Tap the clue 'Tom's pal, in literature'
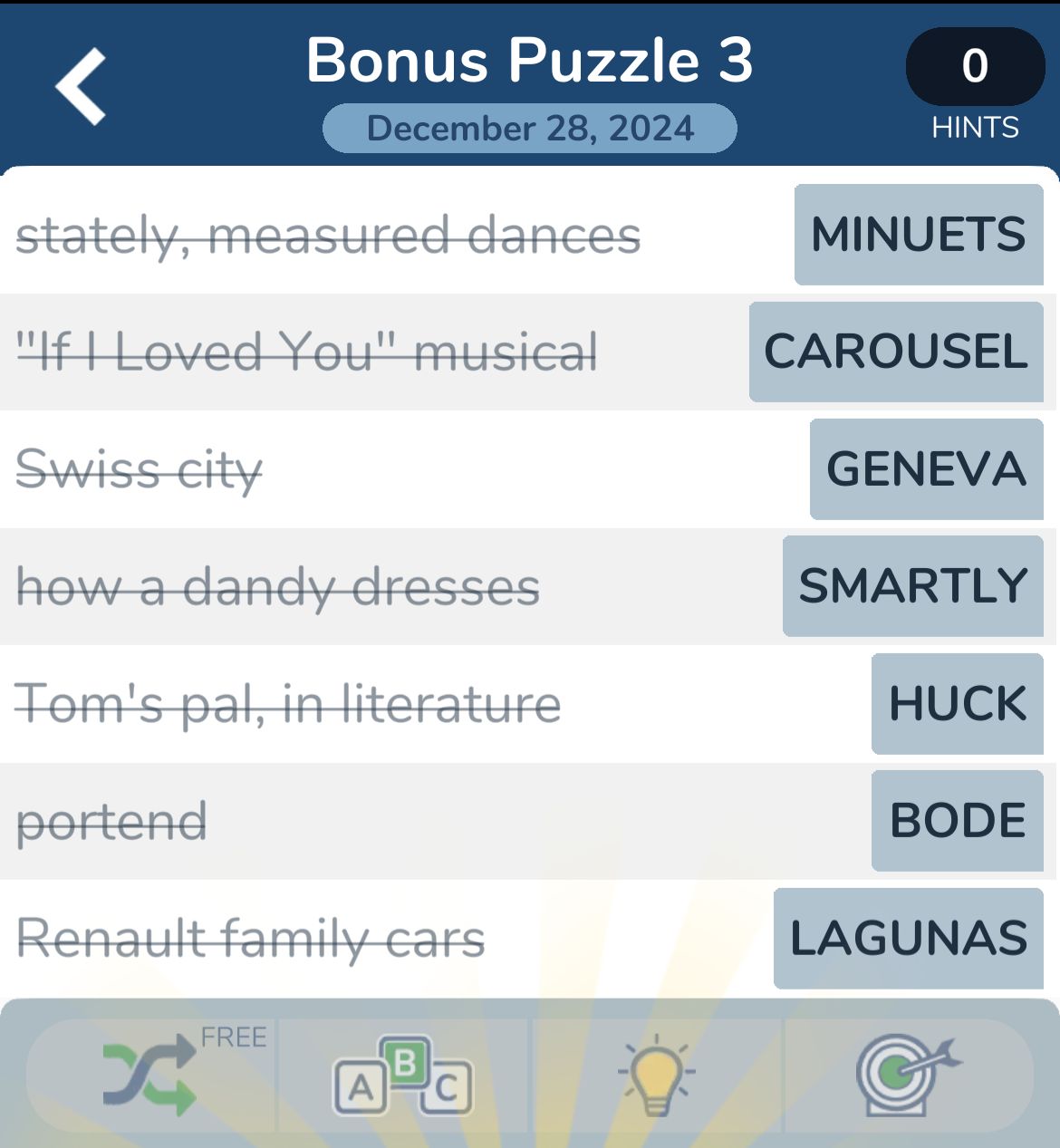The image size is (1060, 1148). [288, 703]
